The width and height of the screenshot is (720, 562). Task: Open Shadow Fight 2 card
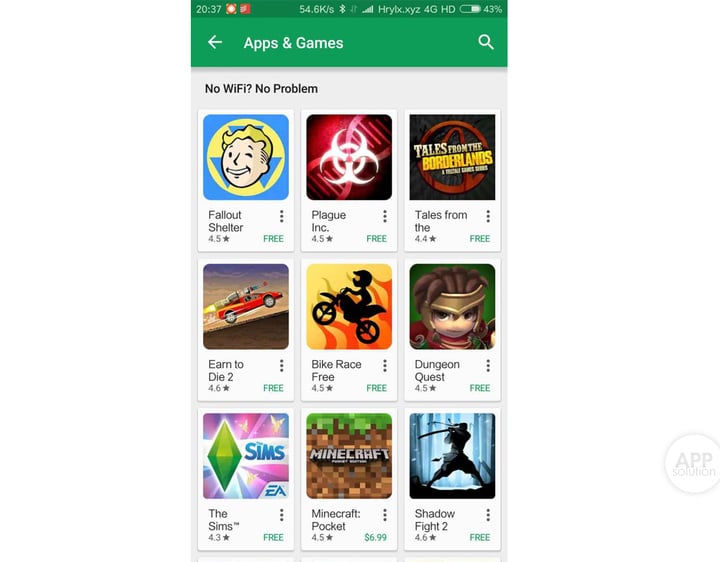[452, 456]
